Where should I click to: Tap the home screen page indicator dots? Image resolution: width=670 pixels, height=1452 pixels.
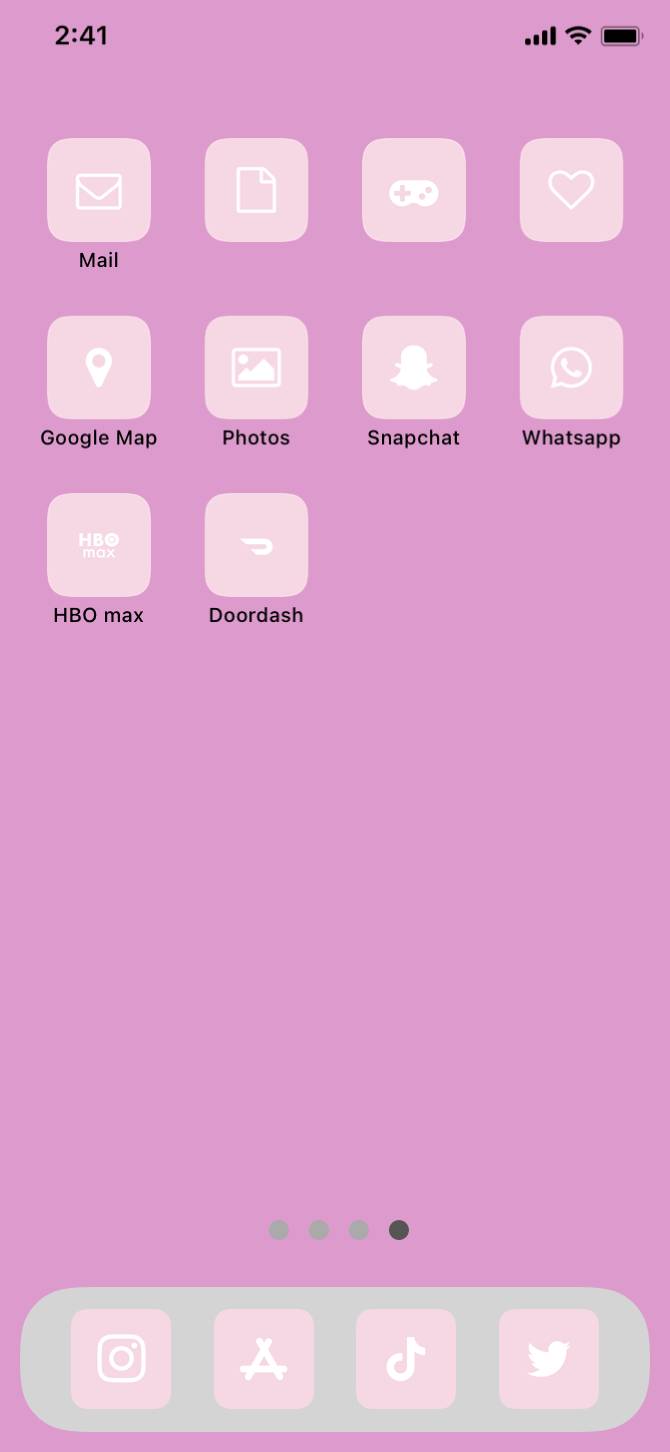[339, 1230]
